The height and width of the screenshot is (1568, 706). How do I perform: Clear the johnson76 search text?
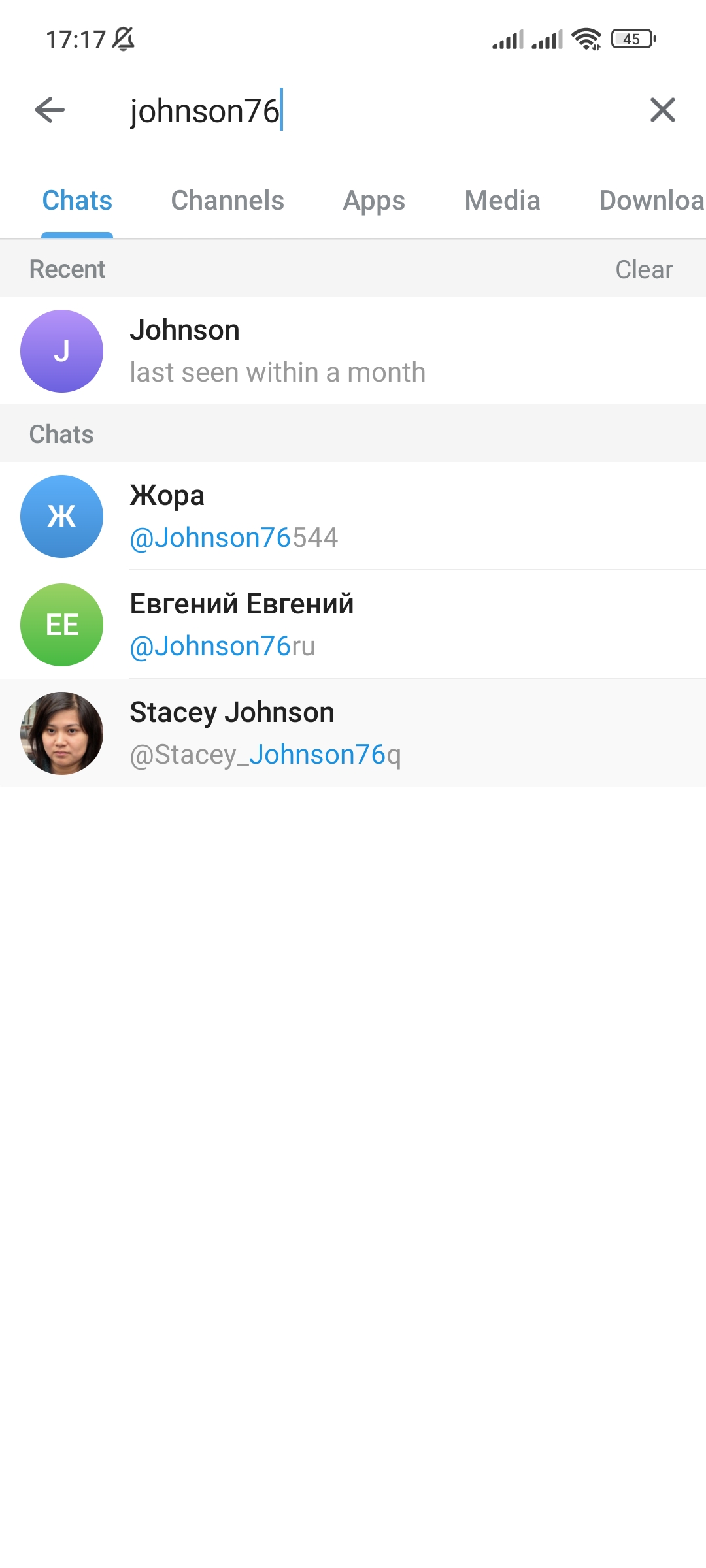pos(662,110)
